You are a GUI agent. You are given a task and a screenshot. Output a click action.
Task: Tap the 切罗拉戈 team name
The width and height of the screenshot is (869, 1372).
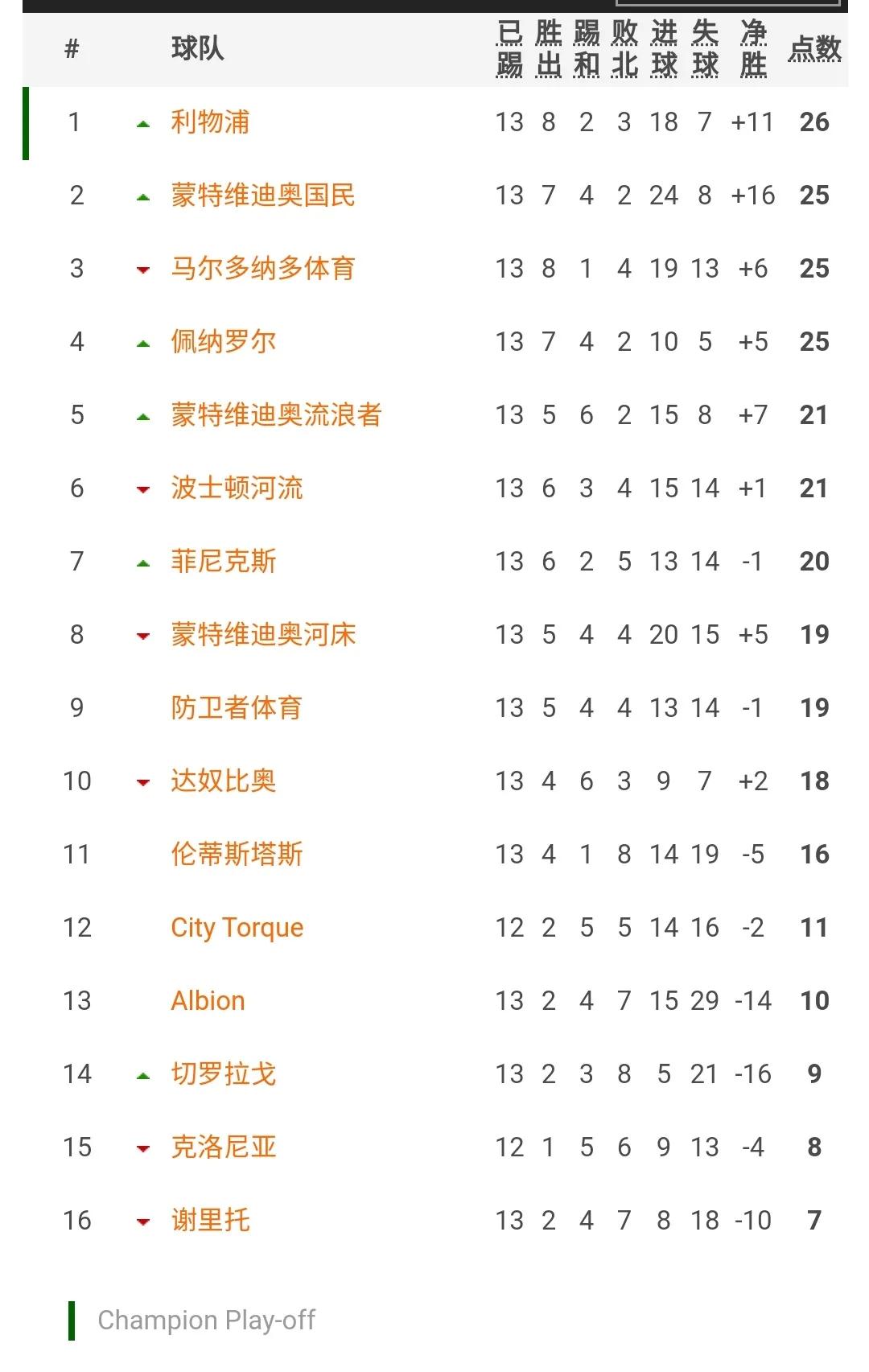(x=223, y=1074)
